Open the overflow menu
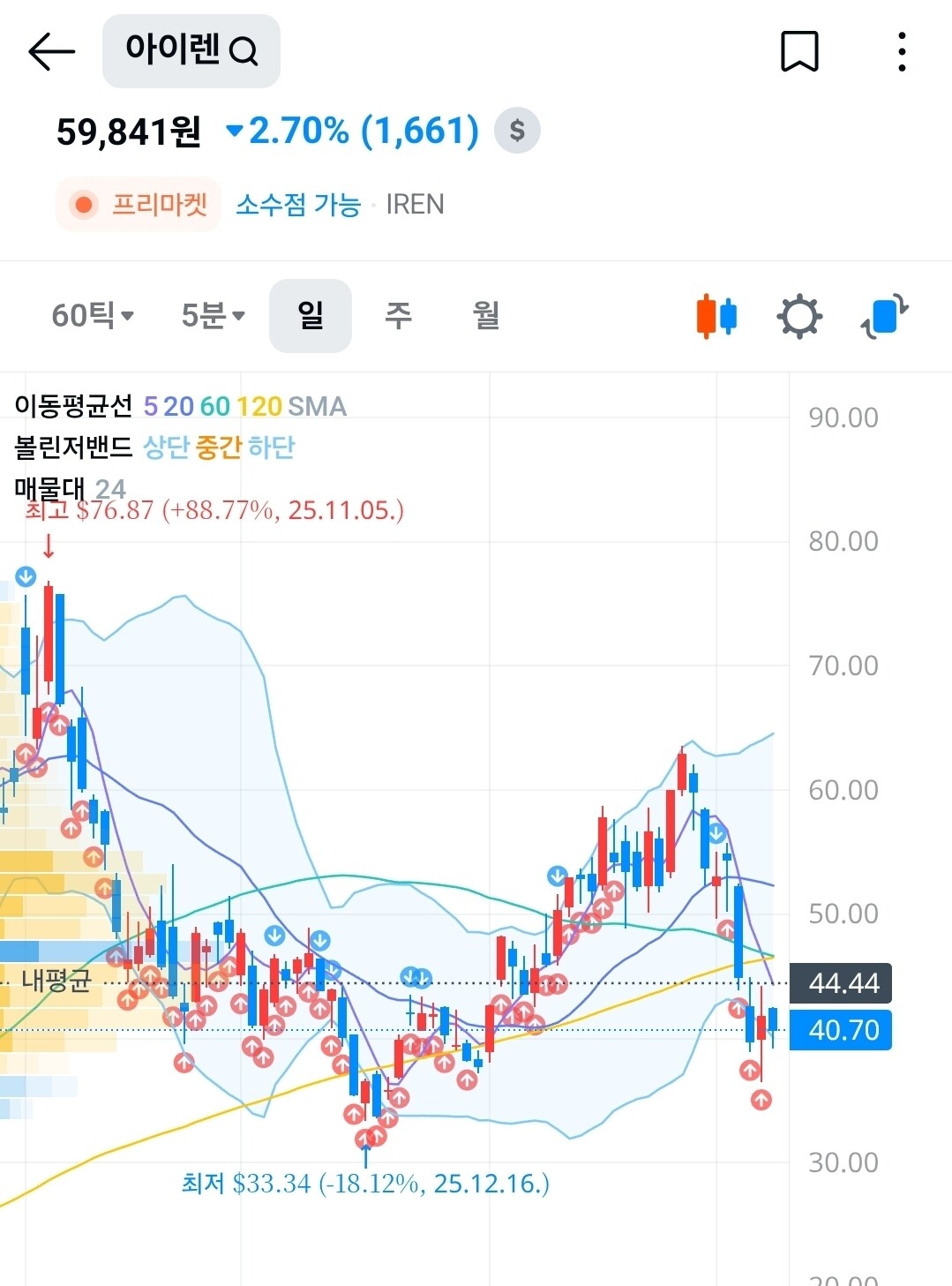952x1286 pixels. [901, 51]
